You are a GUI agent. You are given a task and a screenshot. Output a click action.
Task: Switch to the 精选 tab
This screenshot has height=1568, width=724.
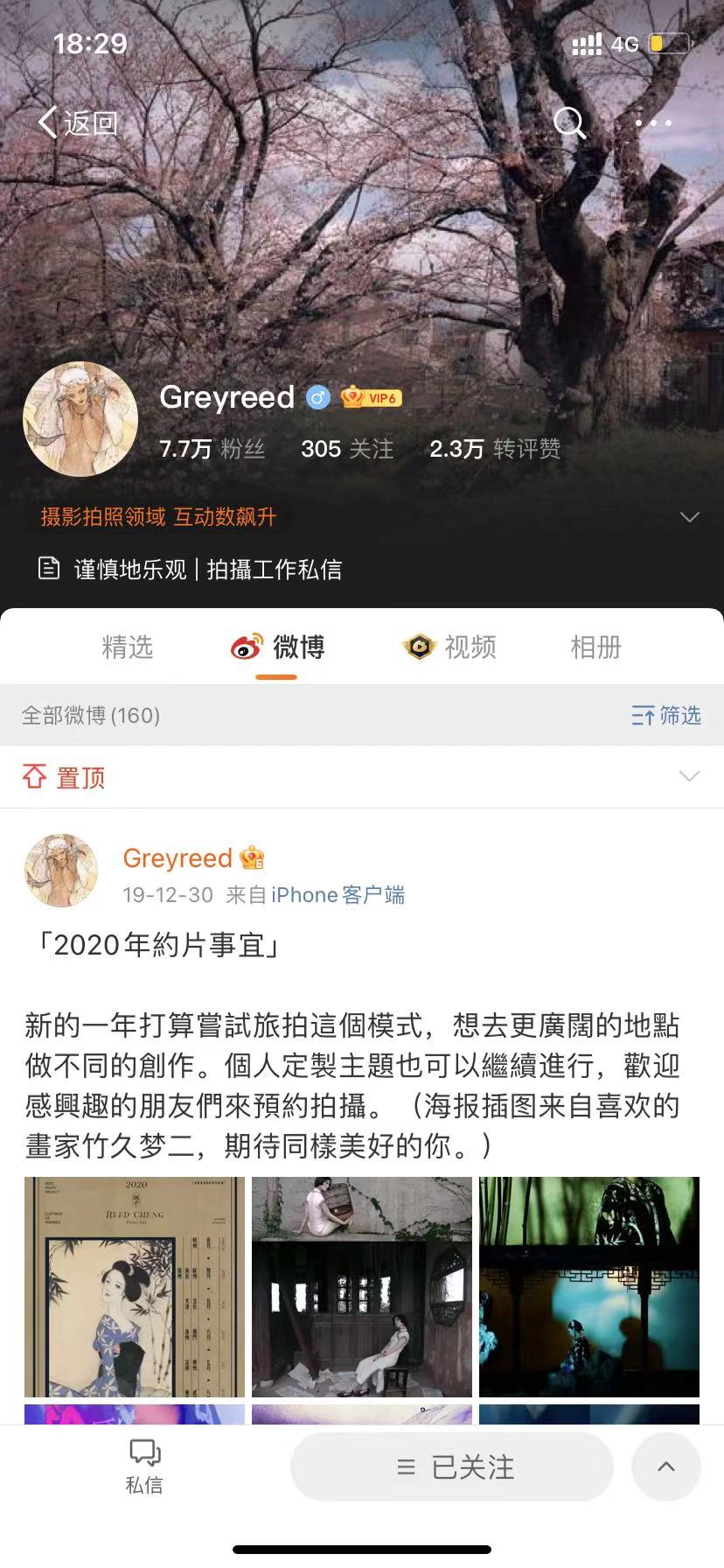tap(128, 647)
